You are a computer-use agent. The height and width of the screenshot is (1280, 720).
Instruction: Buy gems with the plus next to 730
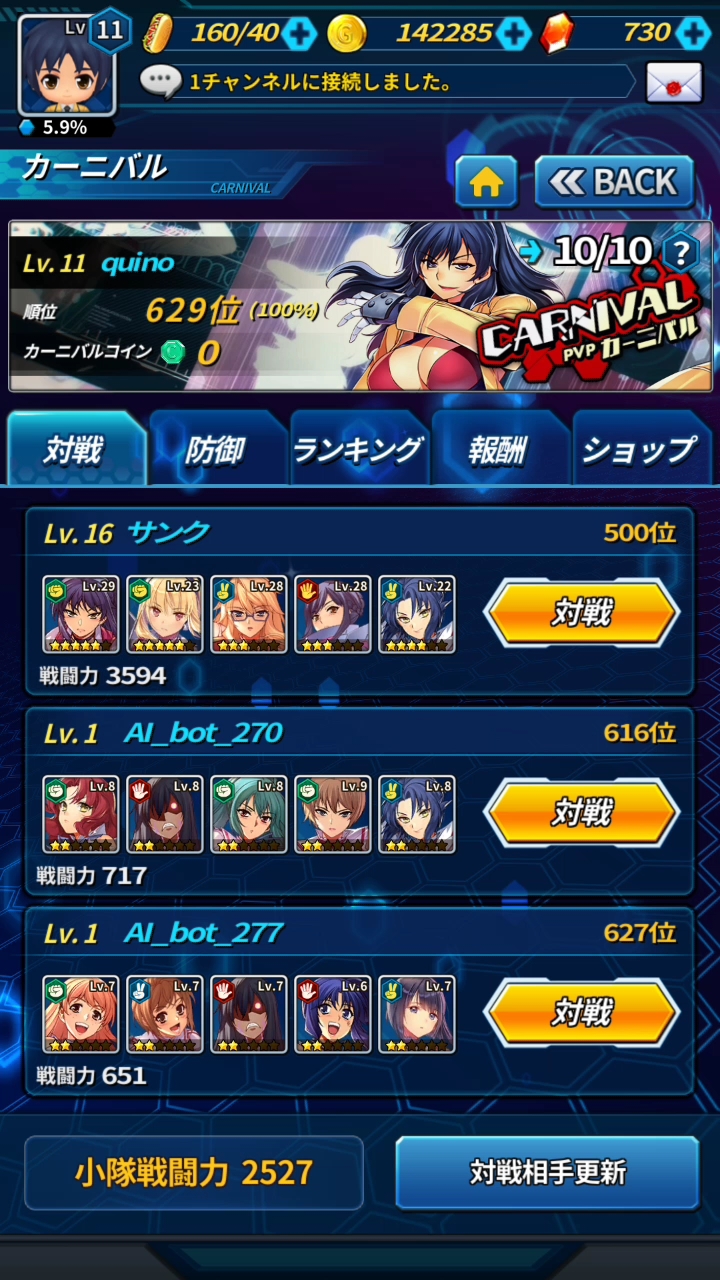[x=692, y=33]
